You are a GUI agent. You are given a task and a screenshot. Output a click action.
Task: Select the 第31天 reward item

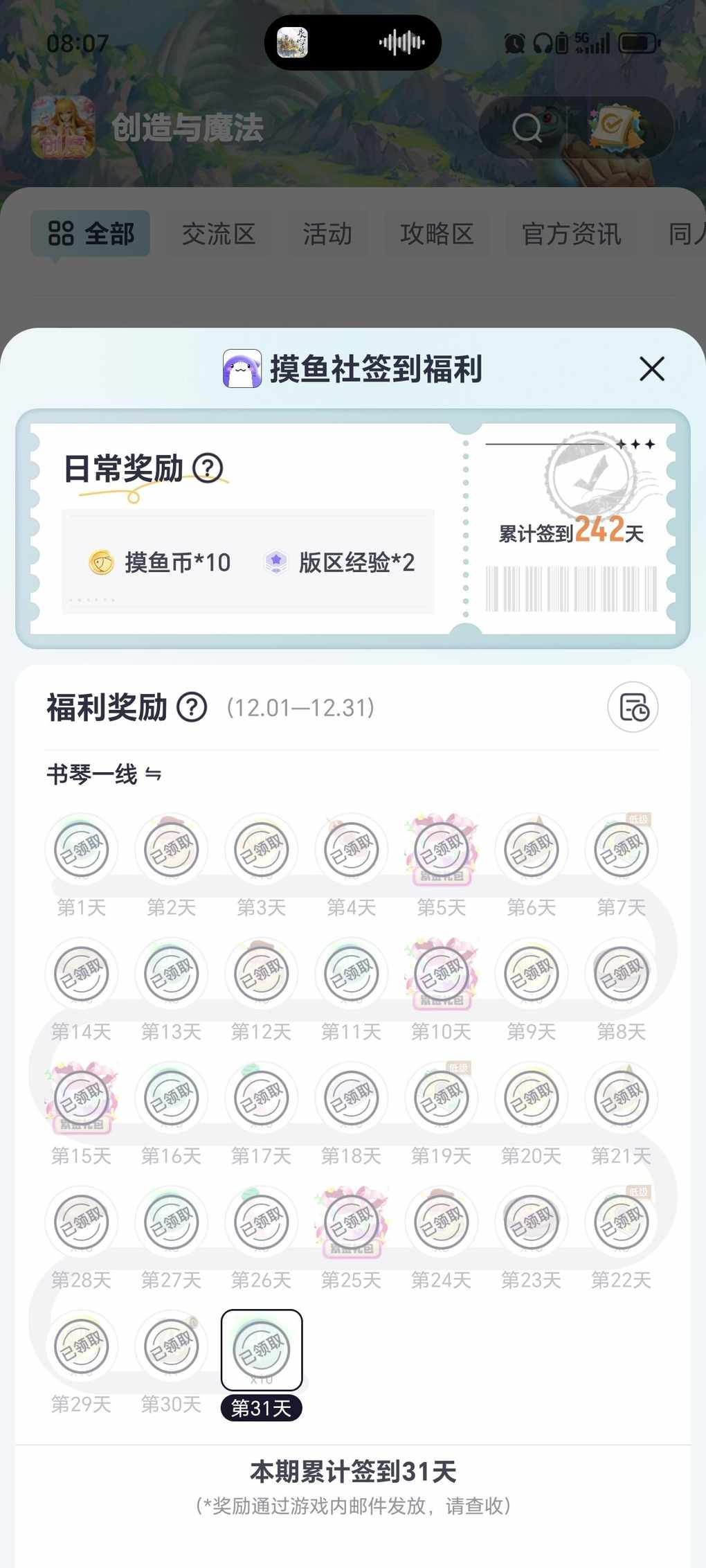coord(262,1351)
